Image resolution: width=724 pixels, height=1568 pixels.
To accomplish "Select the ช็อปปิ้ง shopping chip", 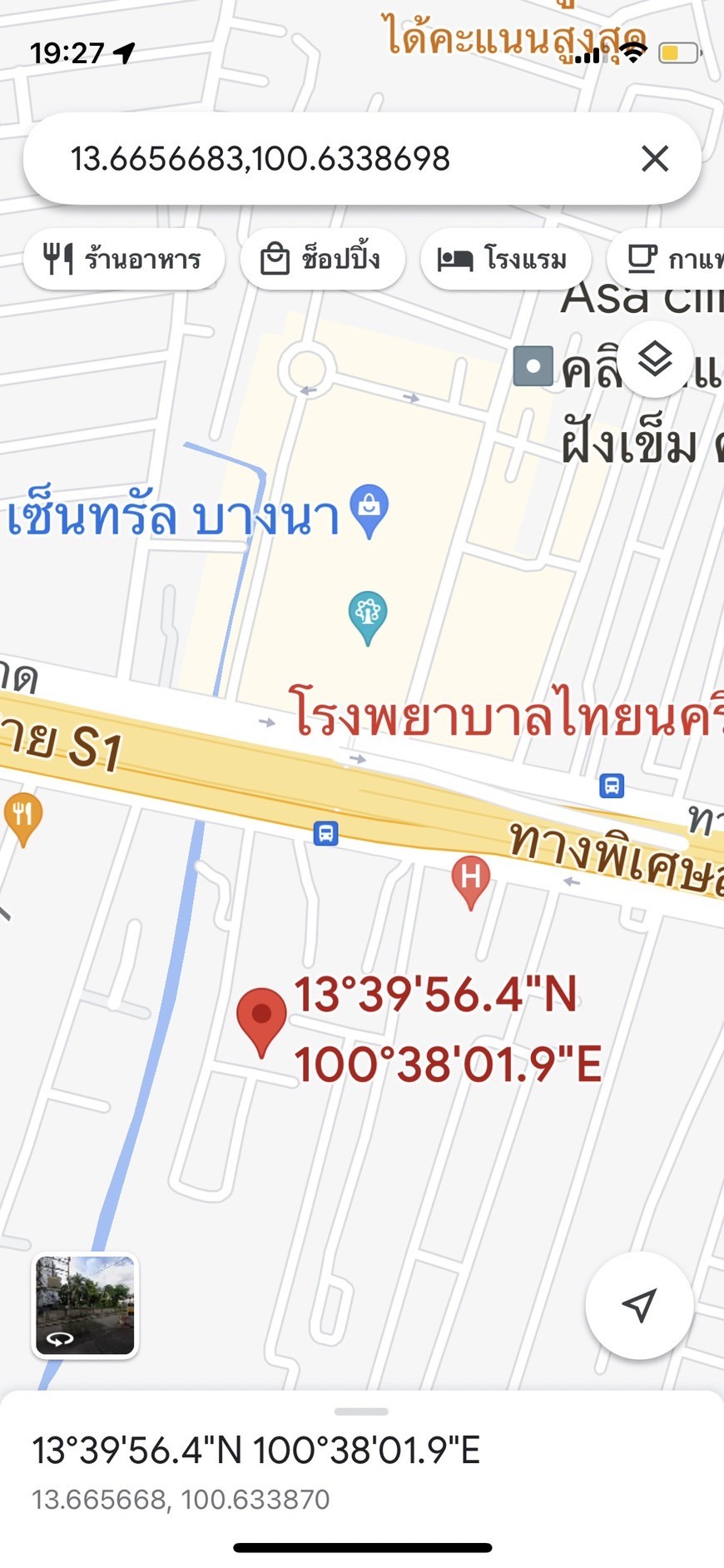I will click(322, 260).
